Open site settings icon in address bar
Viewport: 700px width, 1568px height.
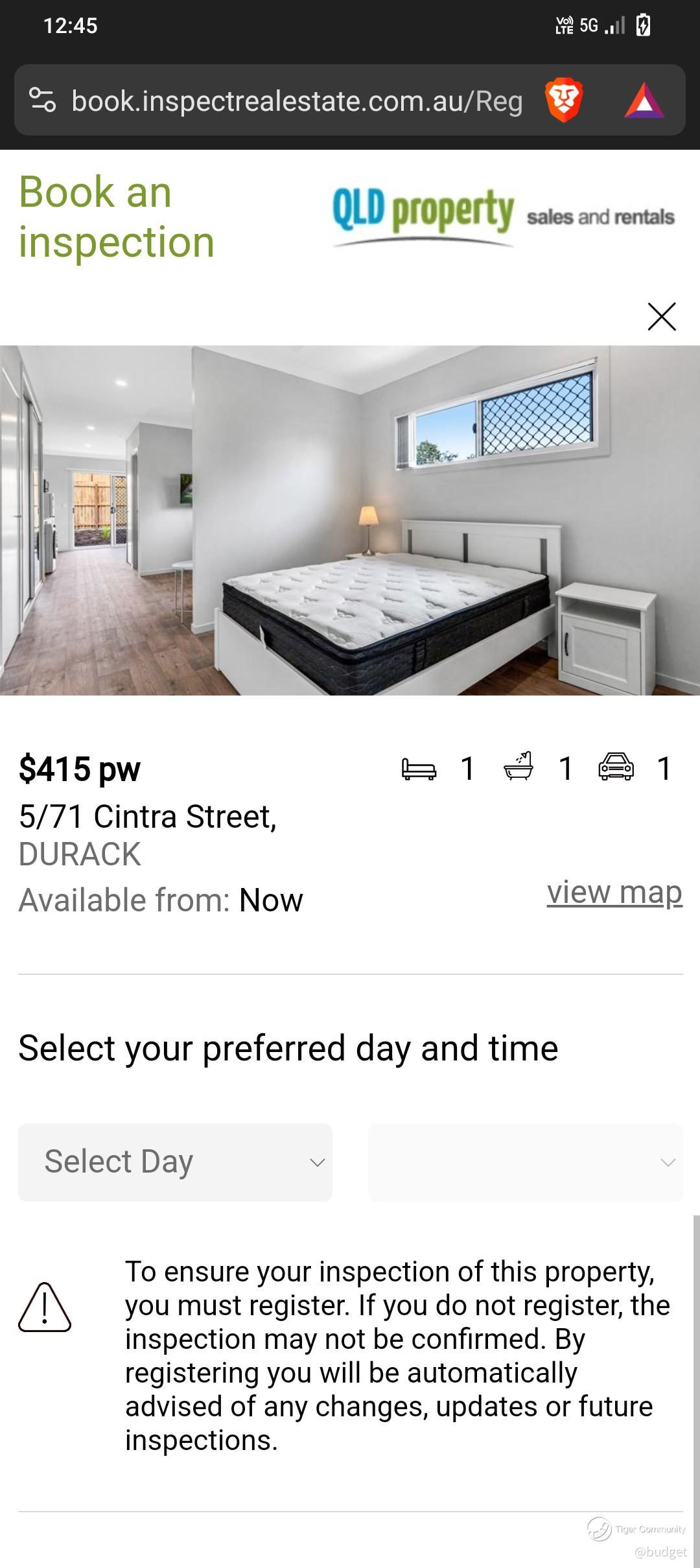pyautogui.click(x=43, y=100)
